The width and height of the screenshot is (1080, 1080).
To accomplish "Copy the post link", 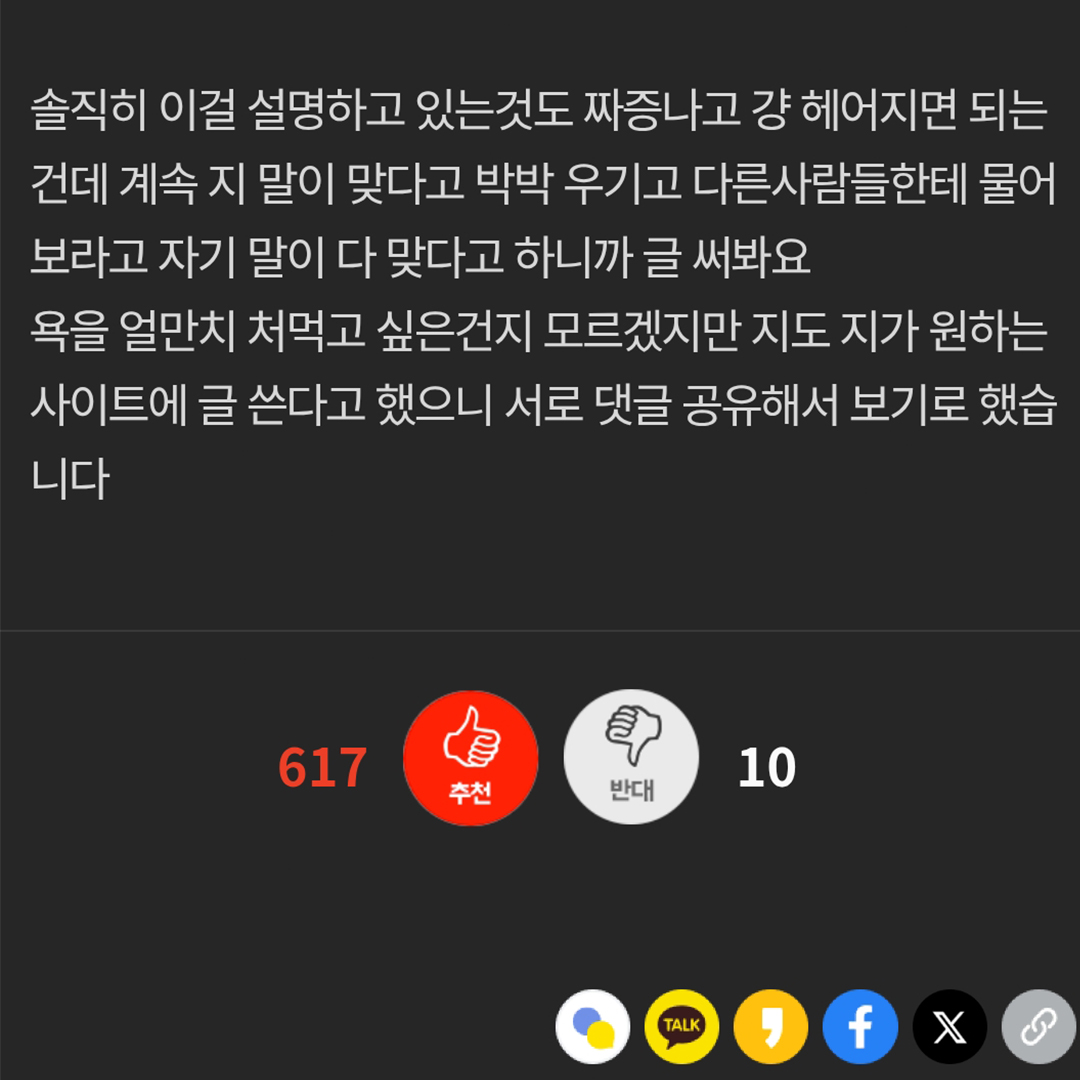I will [1038, 1027].
